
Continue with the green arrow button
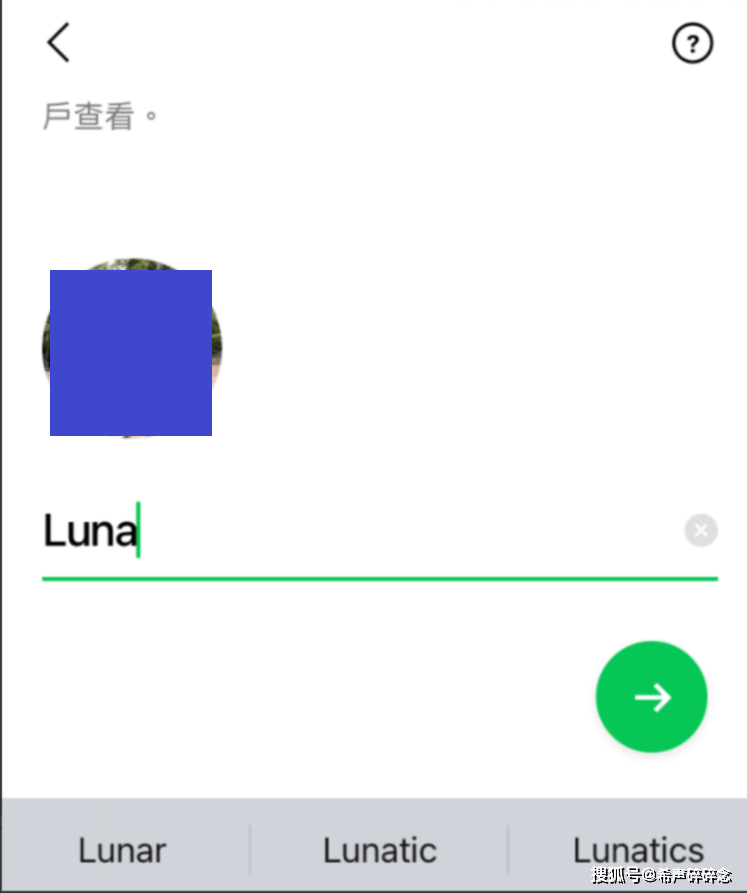[x=651, y=697]
